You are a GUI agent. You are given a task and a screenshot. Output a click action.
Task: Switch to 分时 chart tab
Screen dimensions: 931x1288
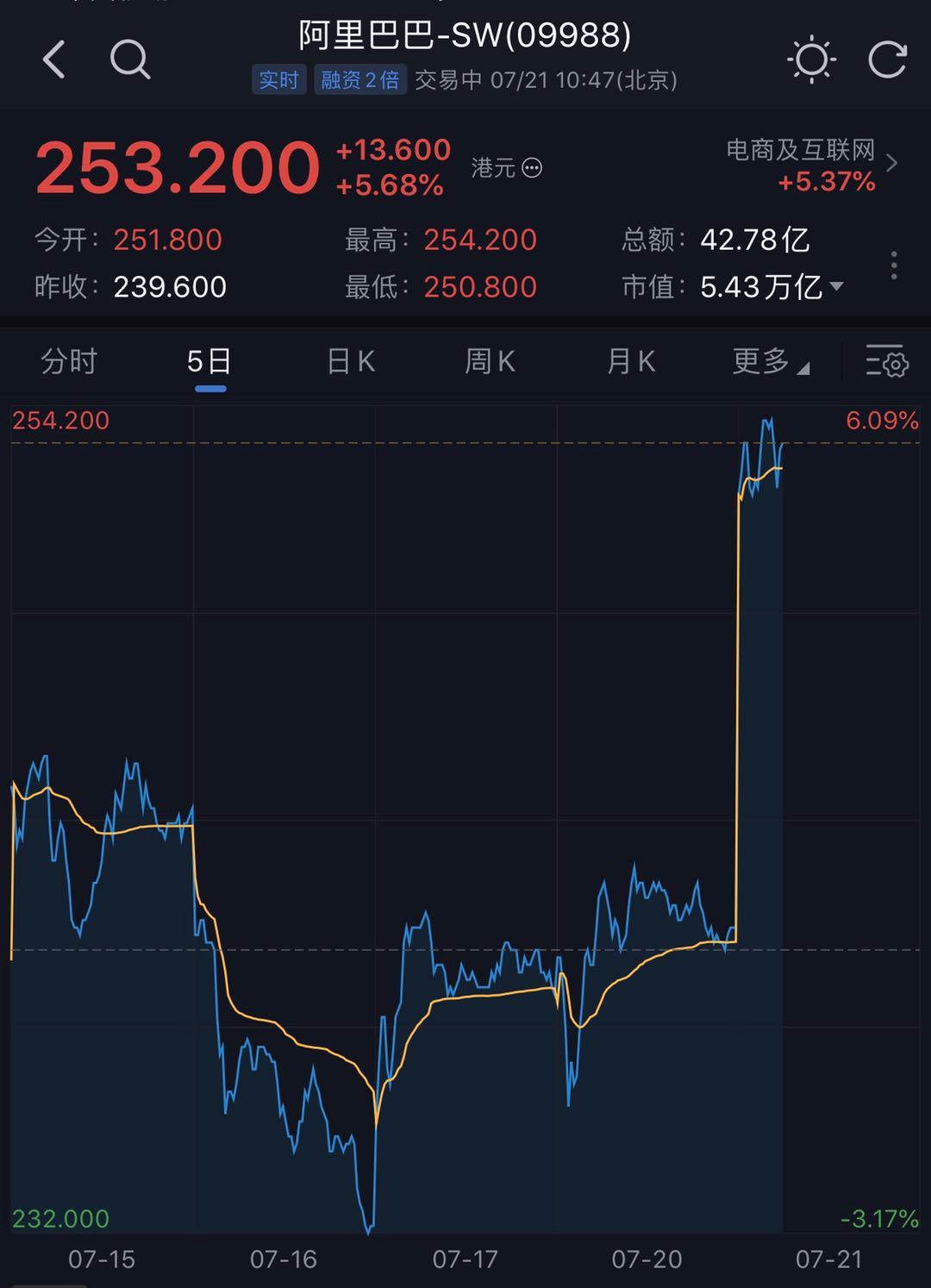point(69,362)
